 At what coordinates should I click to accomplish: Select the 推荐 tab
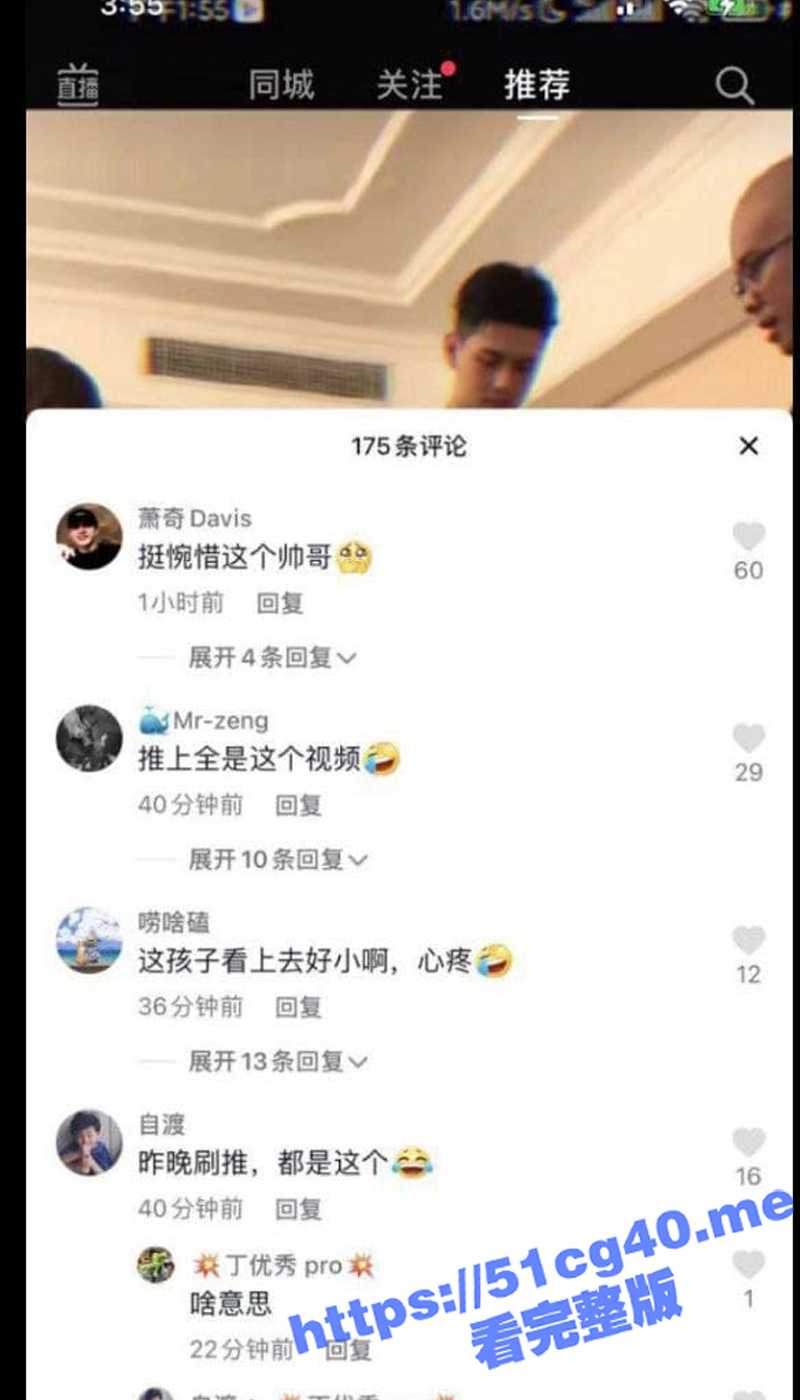tap(537, 85)
